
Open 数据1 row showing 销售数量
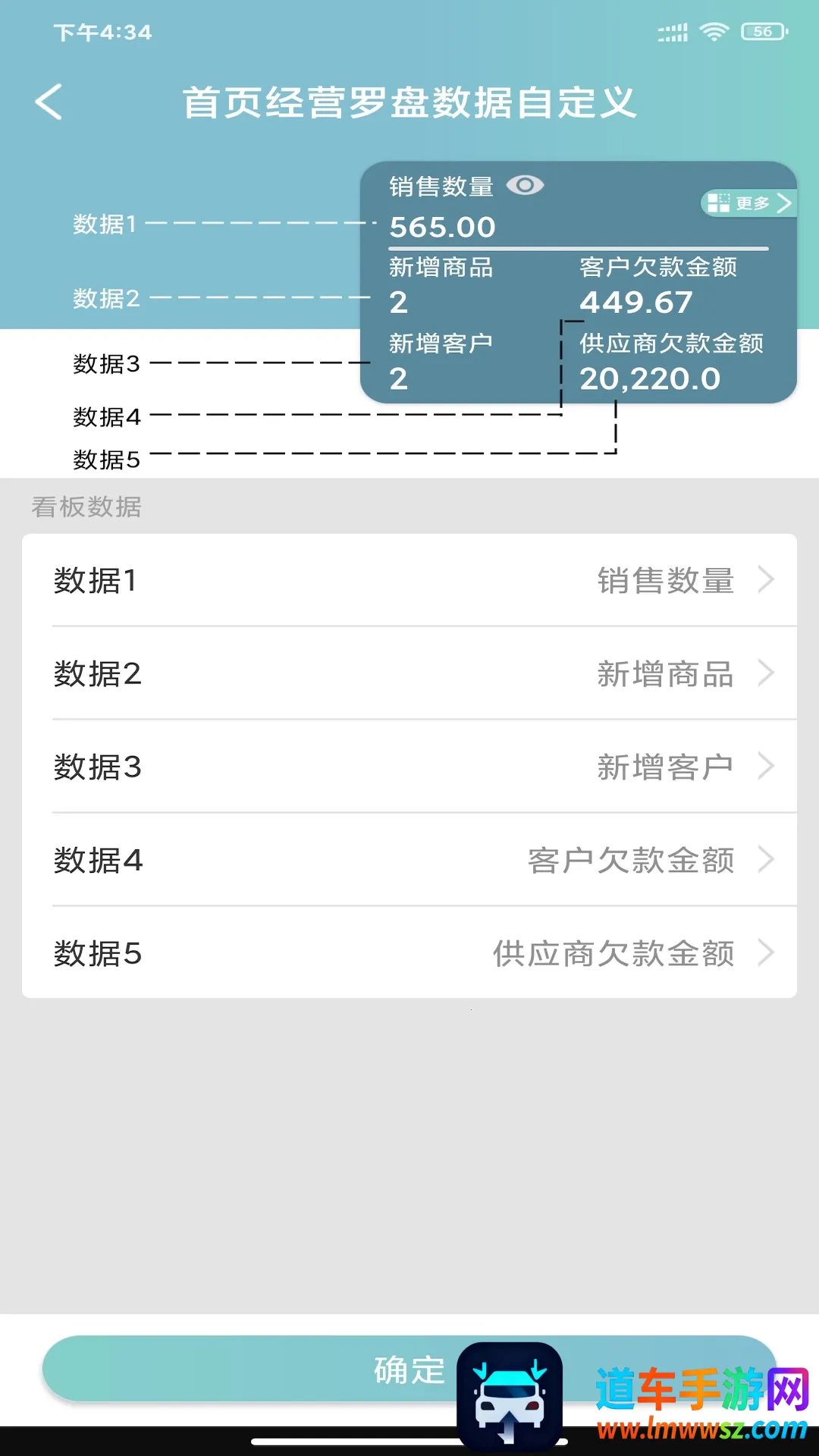(409, 580)
